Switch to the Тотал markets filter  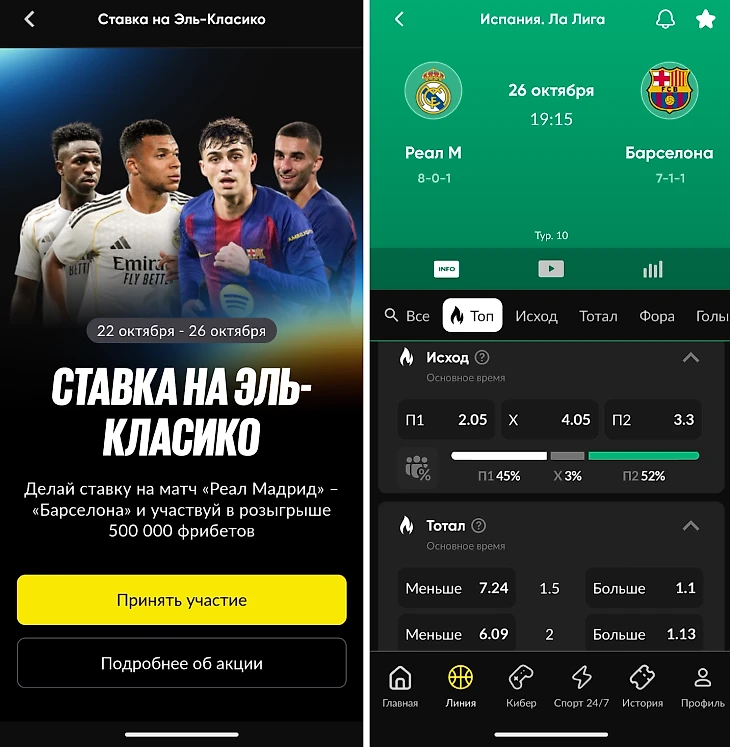598,315
